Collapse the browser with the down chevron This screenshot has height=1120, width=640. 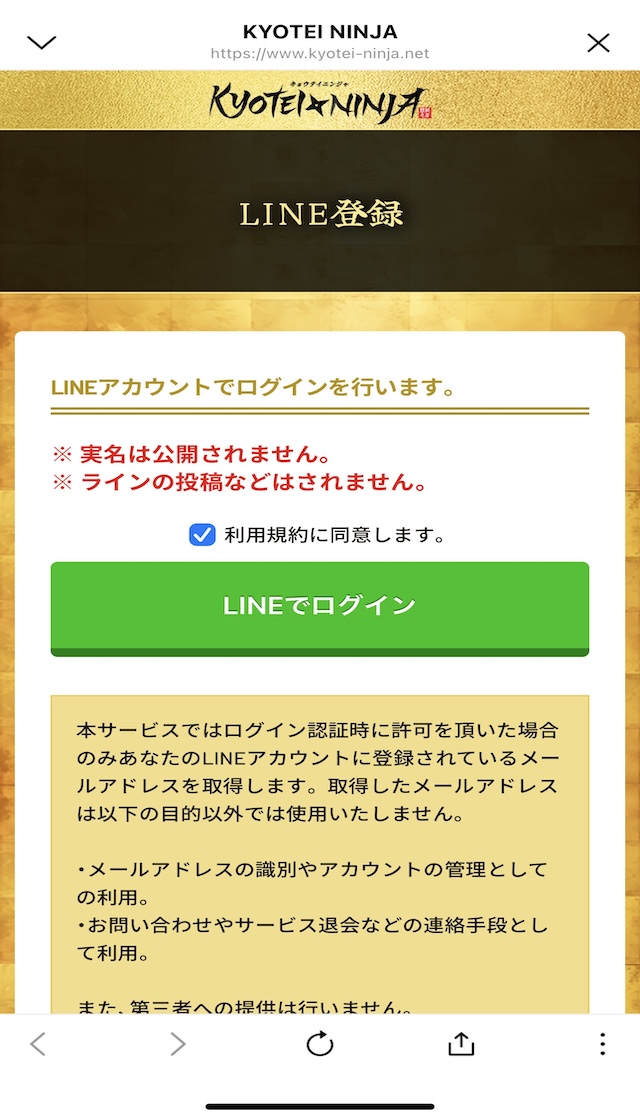pyautogui.click(x=42, y=42)
